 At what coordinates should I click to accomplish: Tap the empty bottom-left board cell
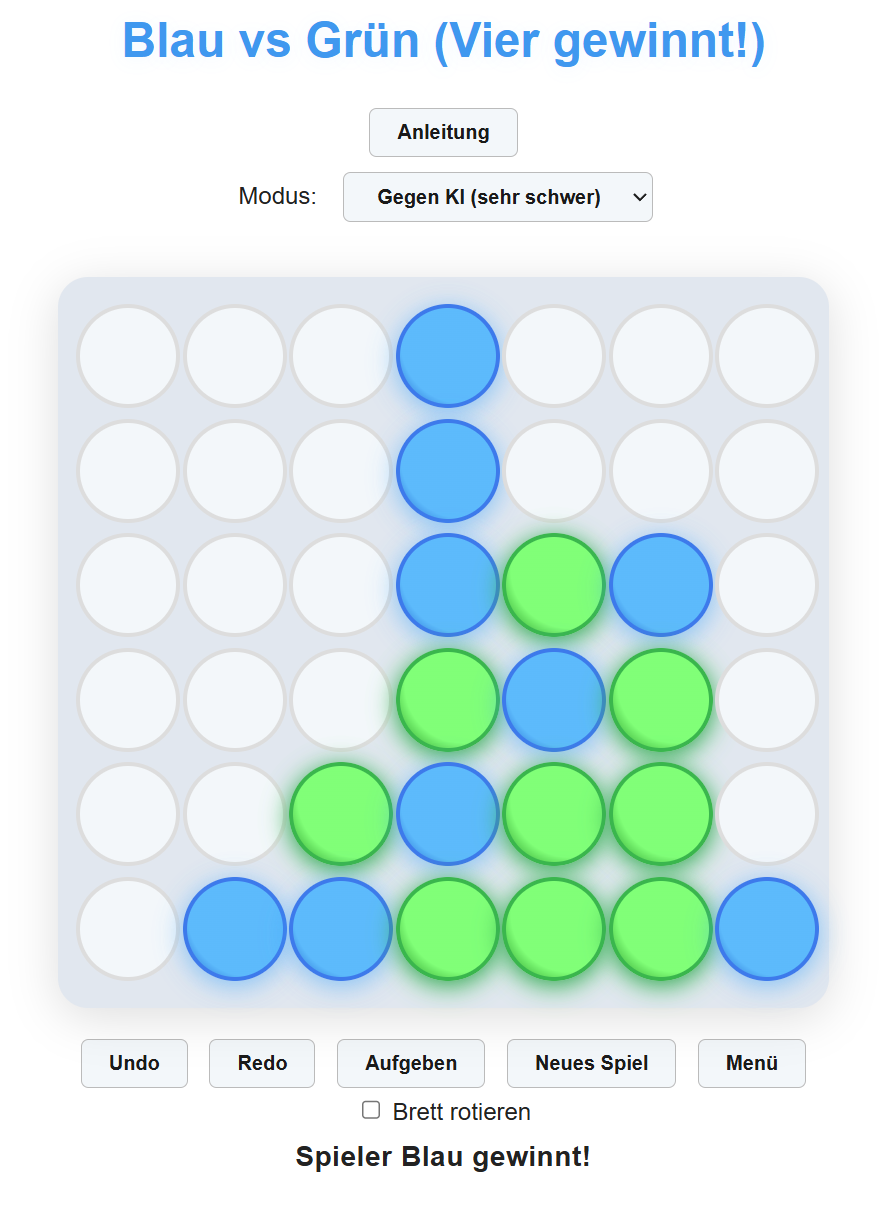128,929
